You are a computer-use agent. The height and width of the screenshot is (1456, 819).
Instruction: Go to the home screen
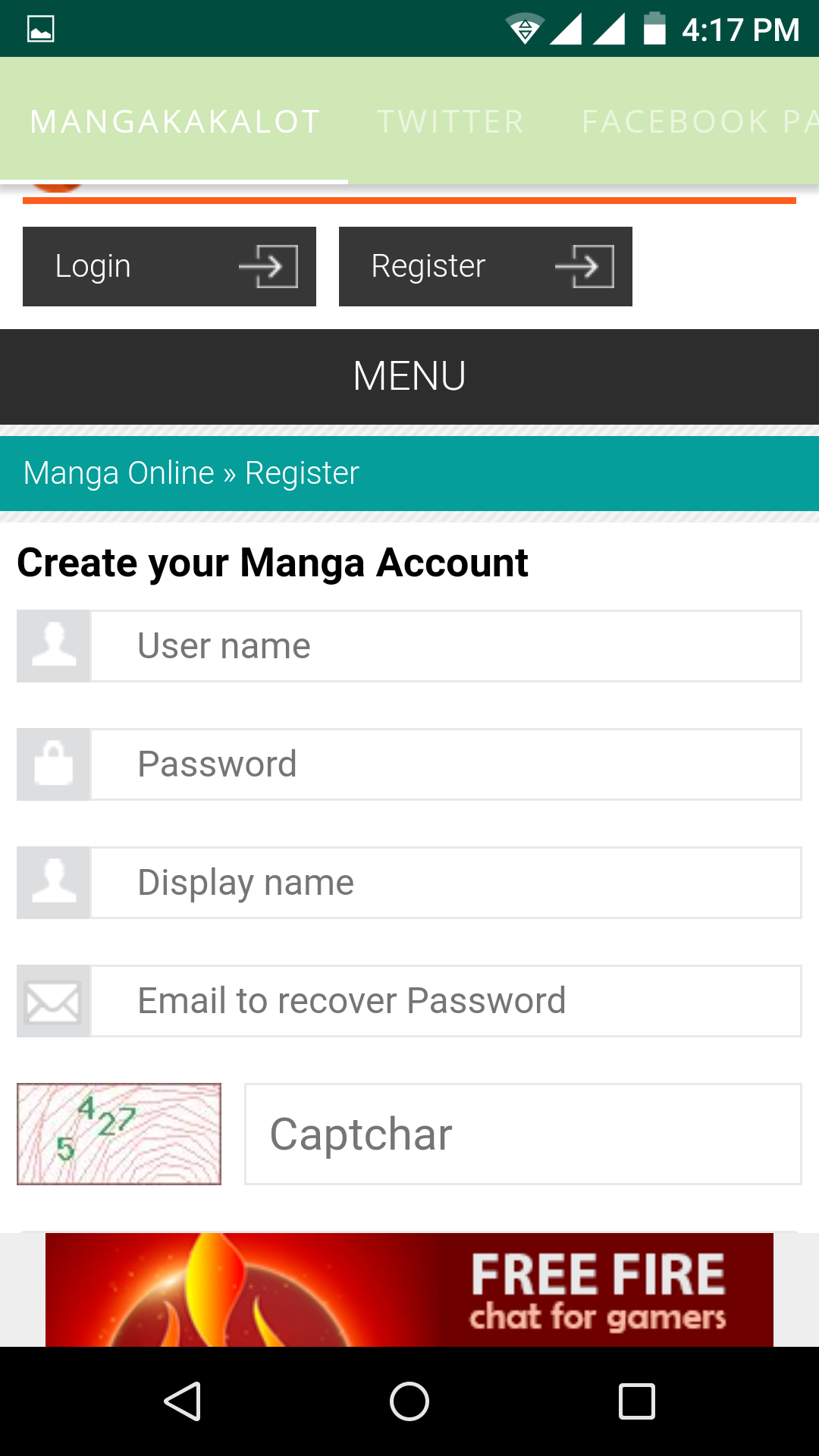click(x=409, y=1401)
